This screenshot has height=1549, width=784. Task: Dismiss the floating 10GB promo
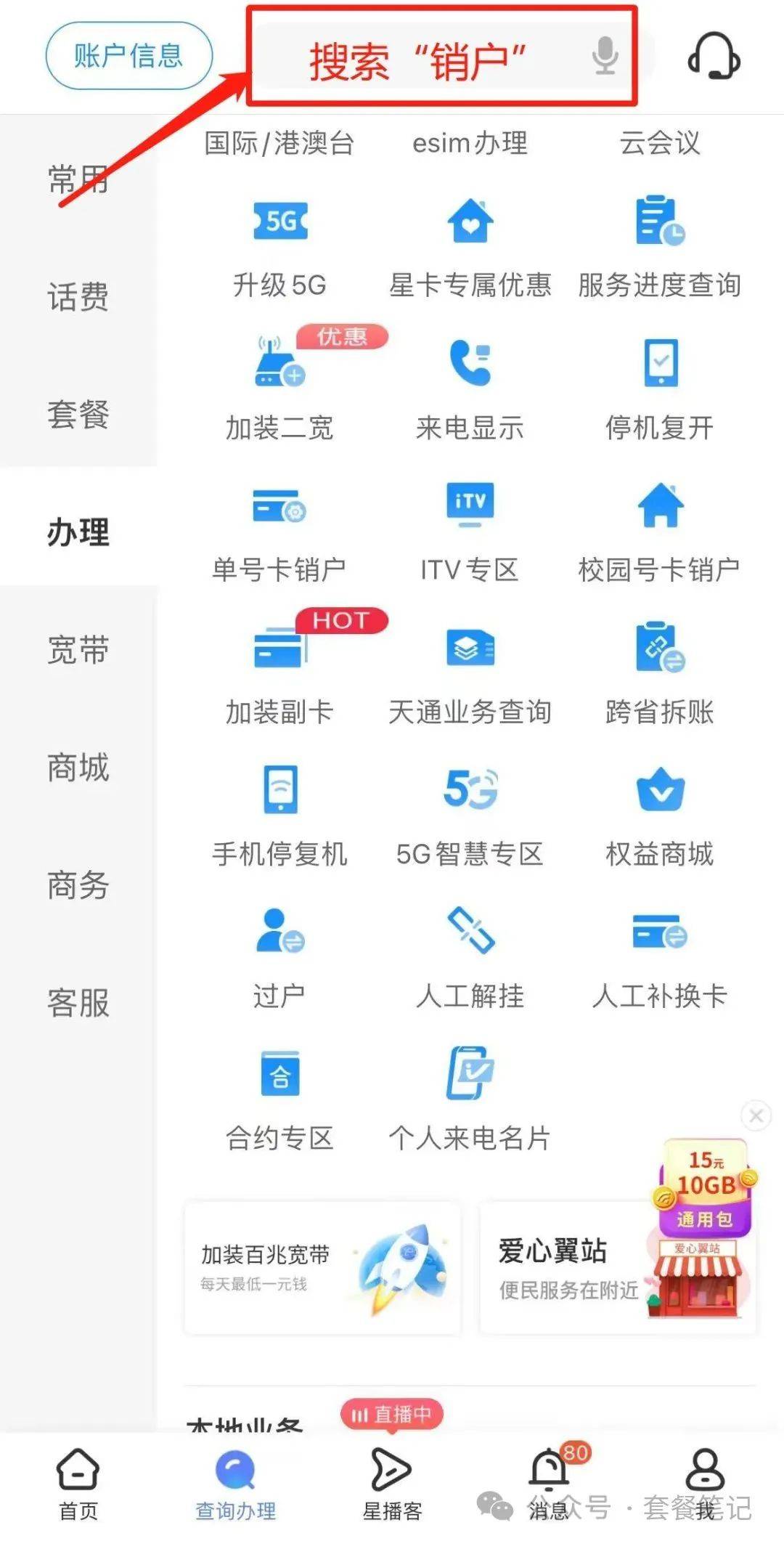pos(756,1115)
